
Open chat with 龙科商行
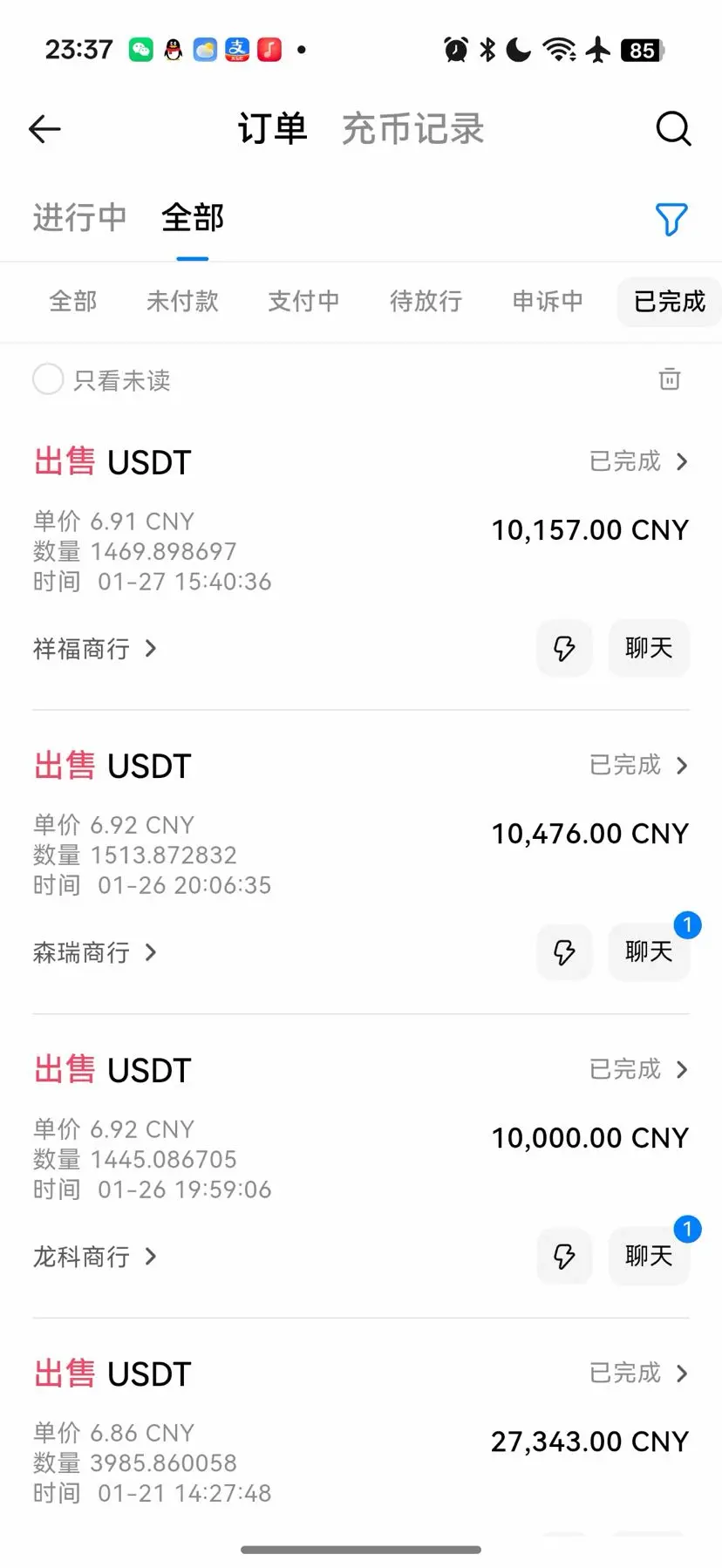[649, 1256]
